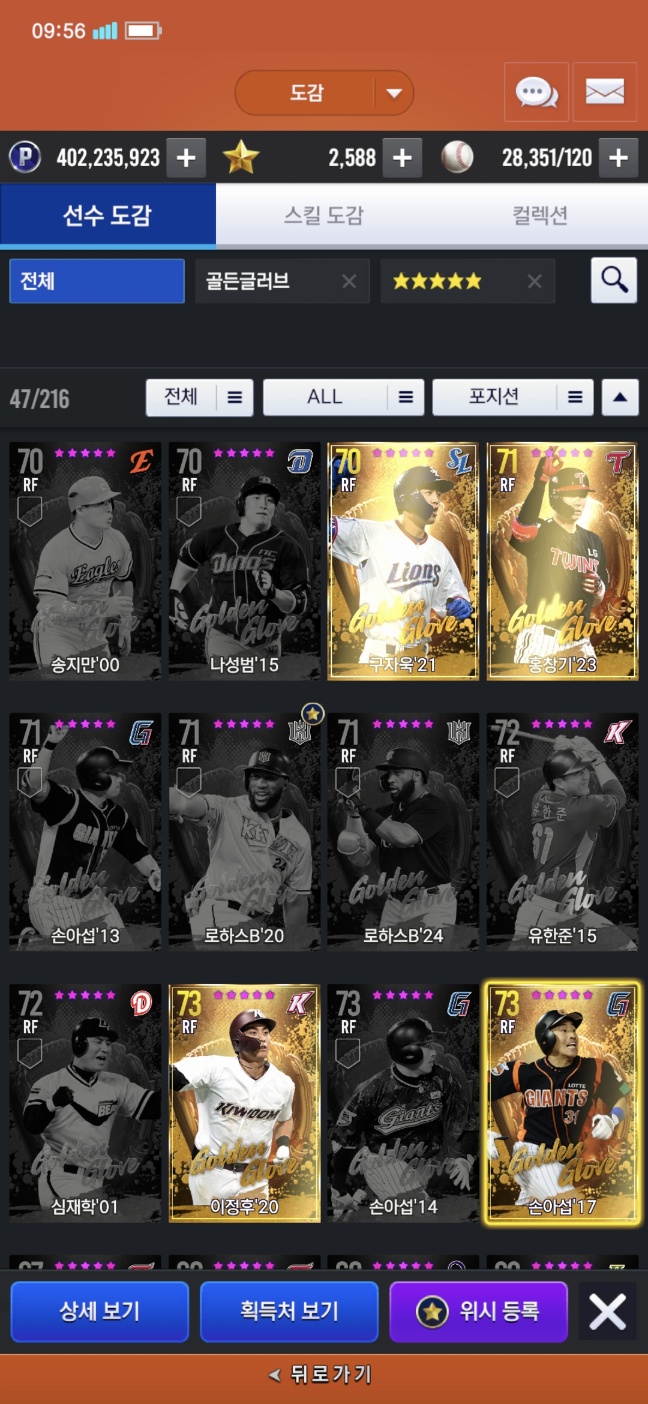
Task: Switch to the 컬렉션 tab
Action: 540,215
